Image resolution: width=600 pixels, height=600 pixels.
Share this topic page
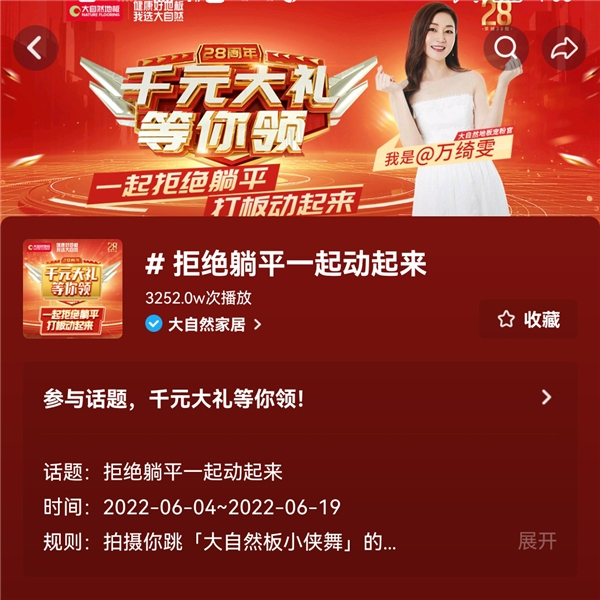pyautogui.click(x=564, y=48)
